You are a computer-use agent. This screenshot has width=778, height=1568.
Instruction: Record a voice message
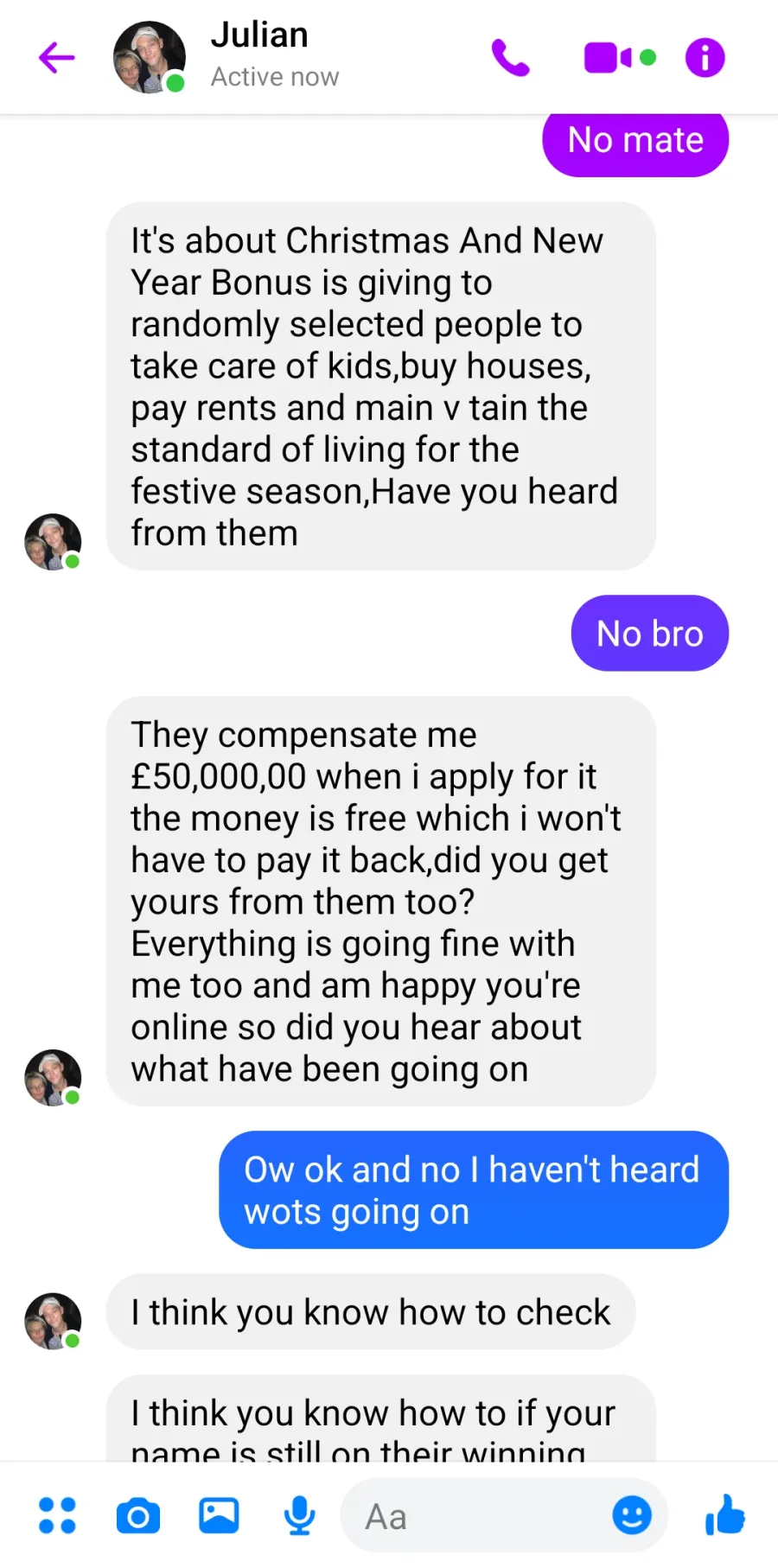pyautogui.click(x=300, y=1515)
